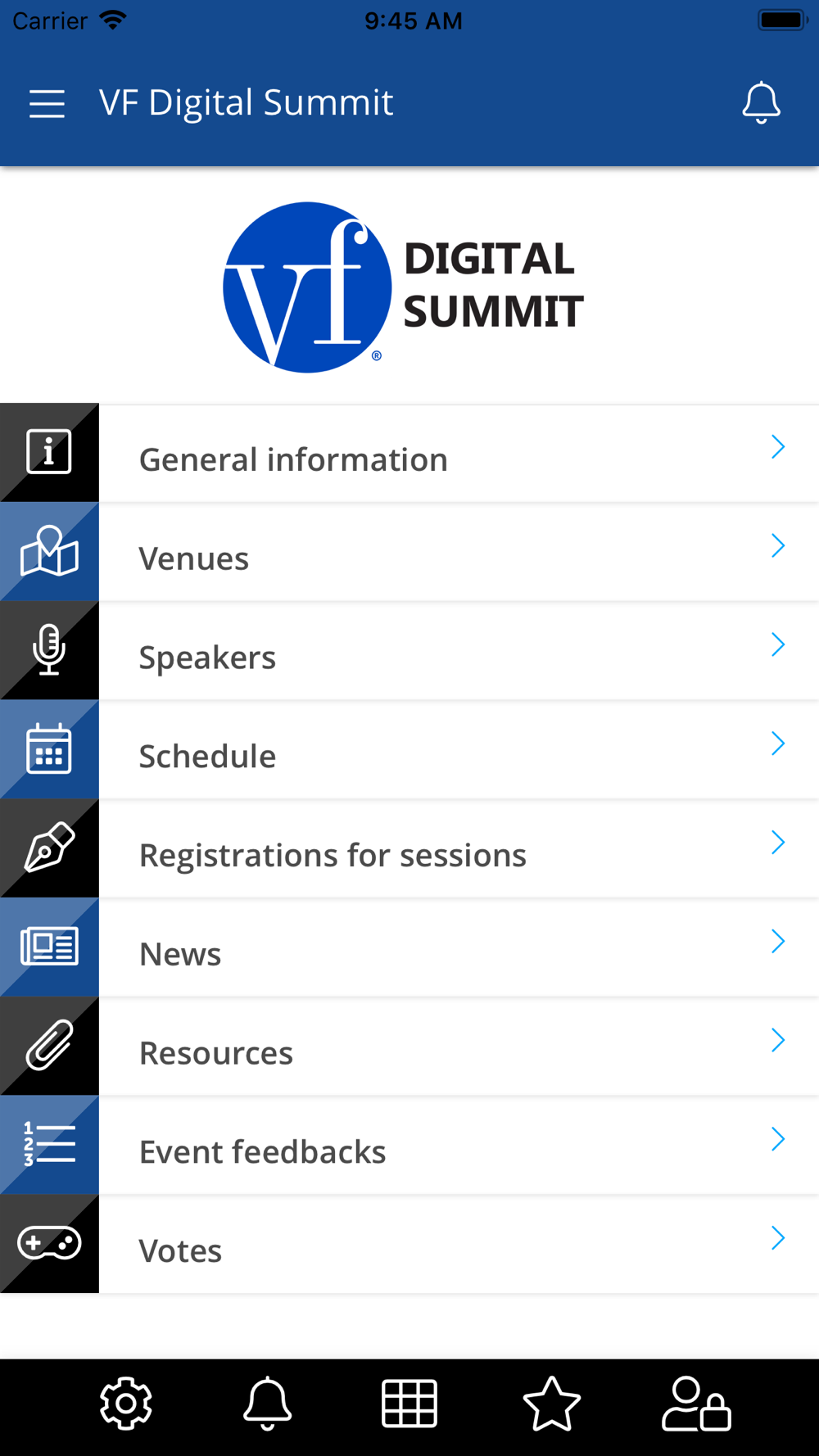This screenshot has width=819, height=1456.
Task: Tap the bell icon in bottom bar
Action: [268, 1404]
